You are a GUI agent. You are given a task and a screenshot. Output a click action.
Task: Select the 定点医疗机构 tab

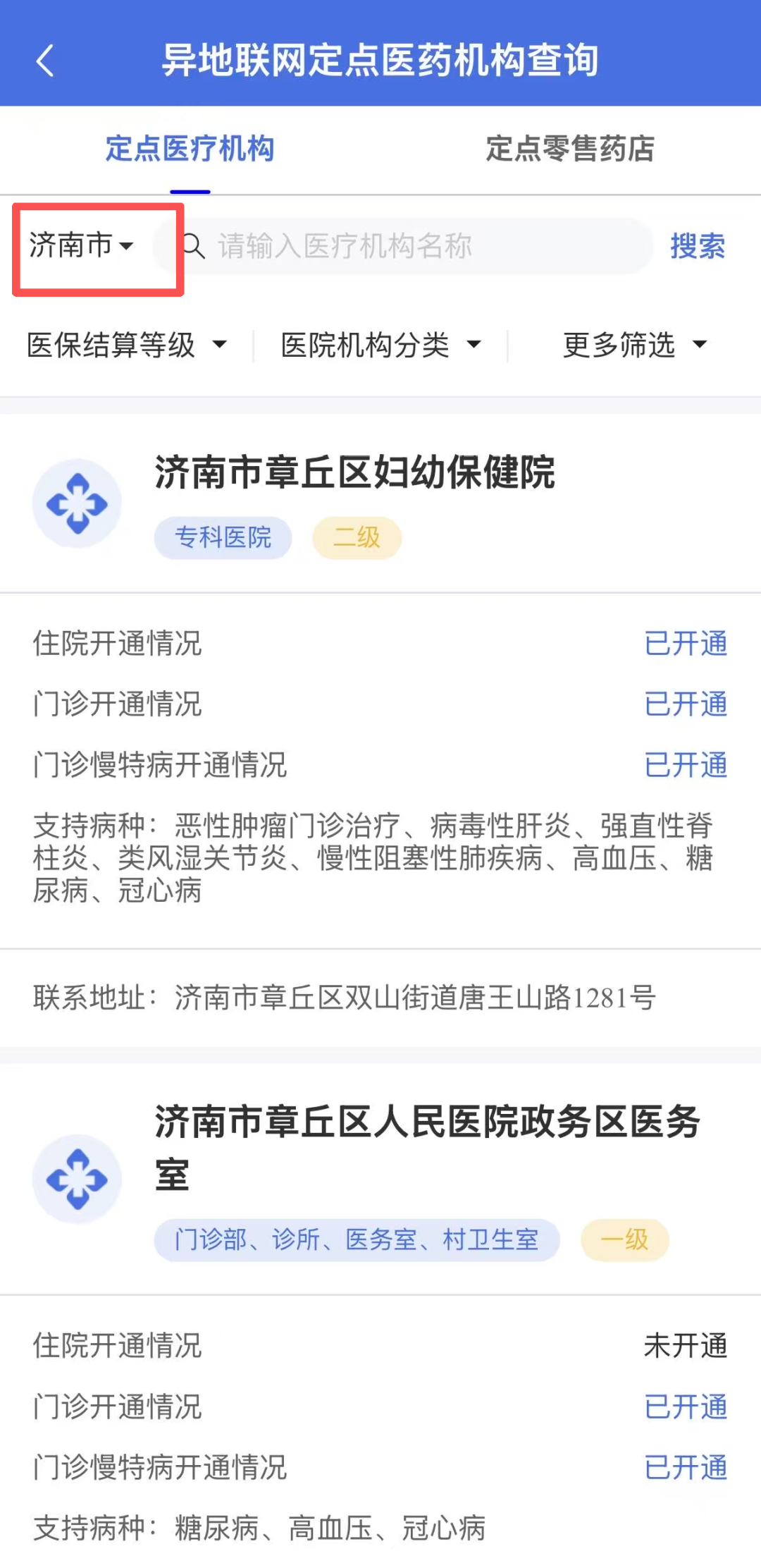(190, 149)
